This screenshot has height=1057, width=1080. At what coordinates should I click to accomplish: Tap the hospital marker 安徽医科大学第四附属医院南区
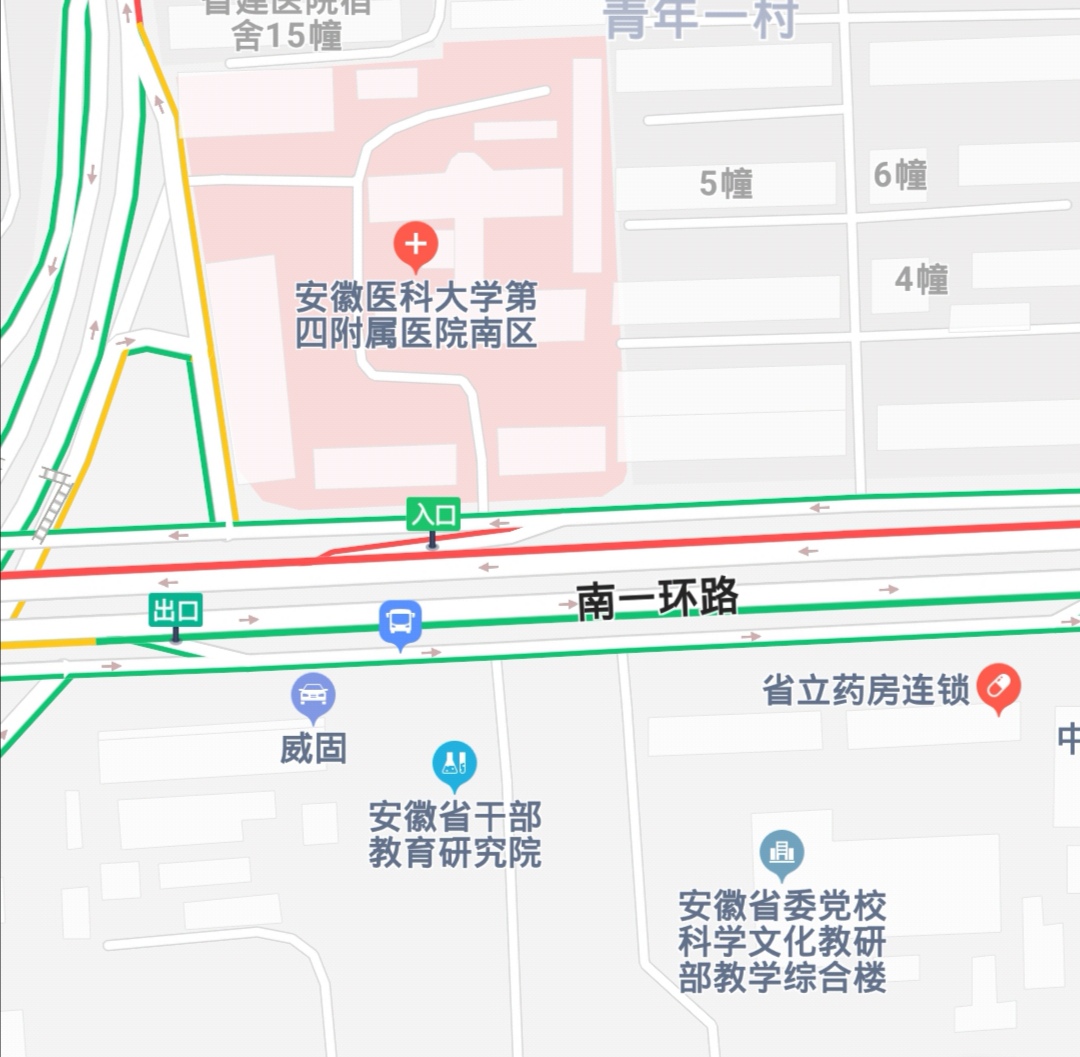[416, 246]
